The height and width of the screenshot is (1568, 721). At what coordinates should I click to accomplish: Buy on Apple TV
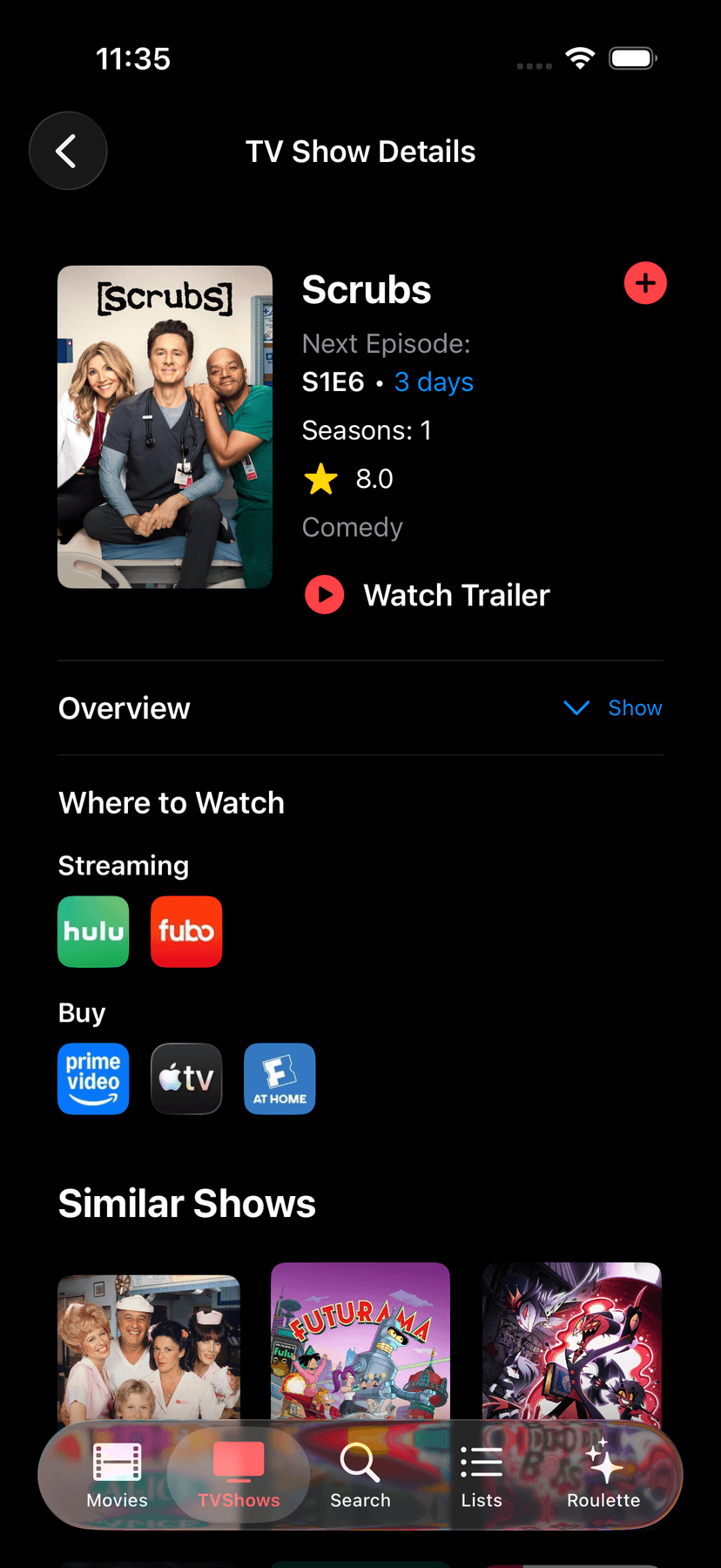186,1078
